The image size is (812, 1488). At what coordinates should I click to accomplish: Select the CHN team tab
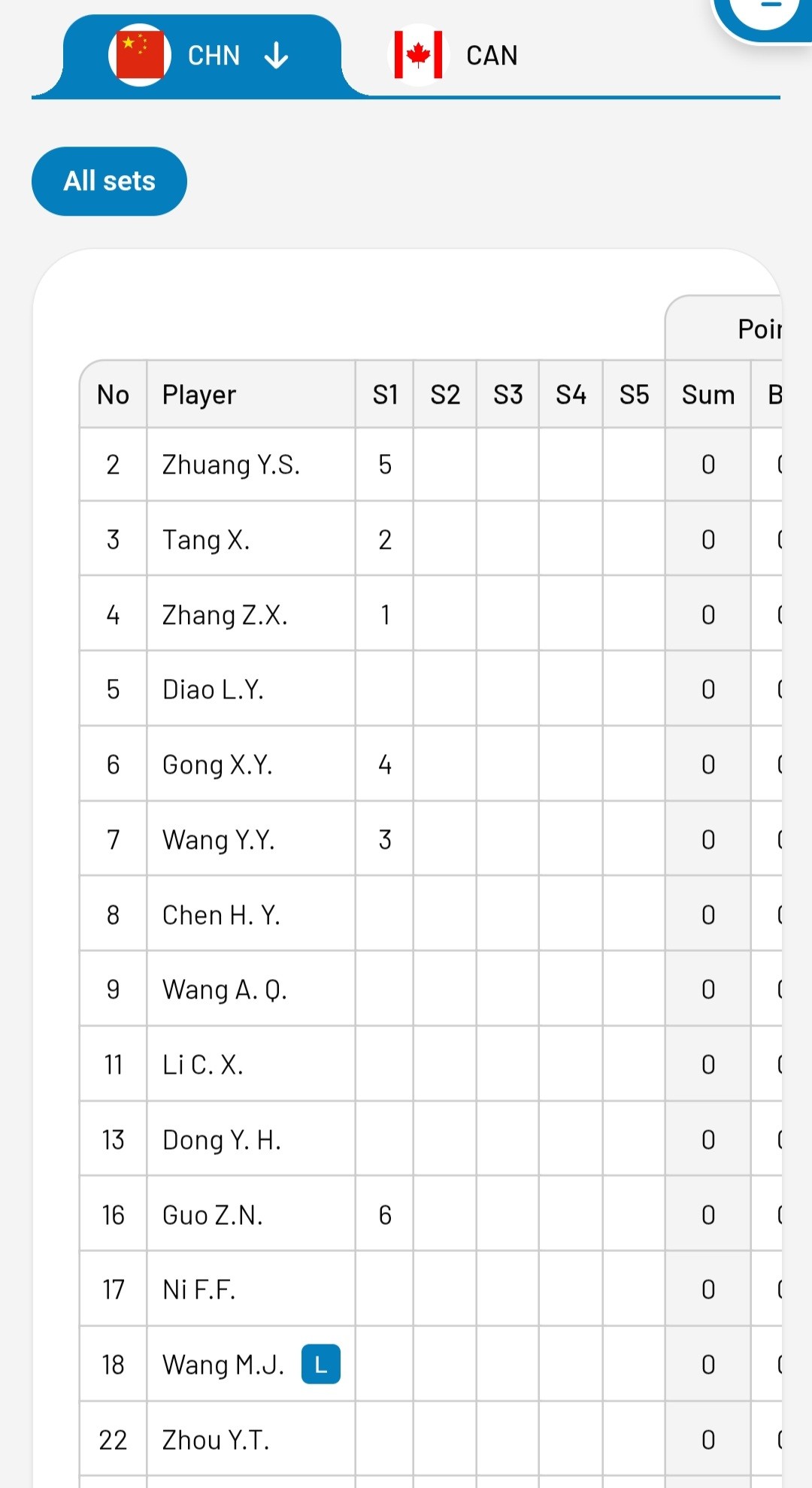201,55
